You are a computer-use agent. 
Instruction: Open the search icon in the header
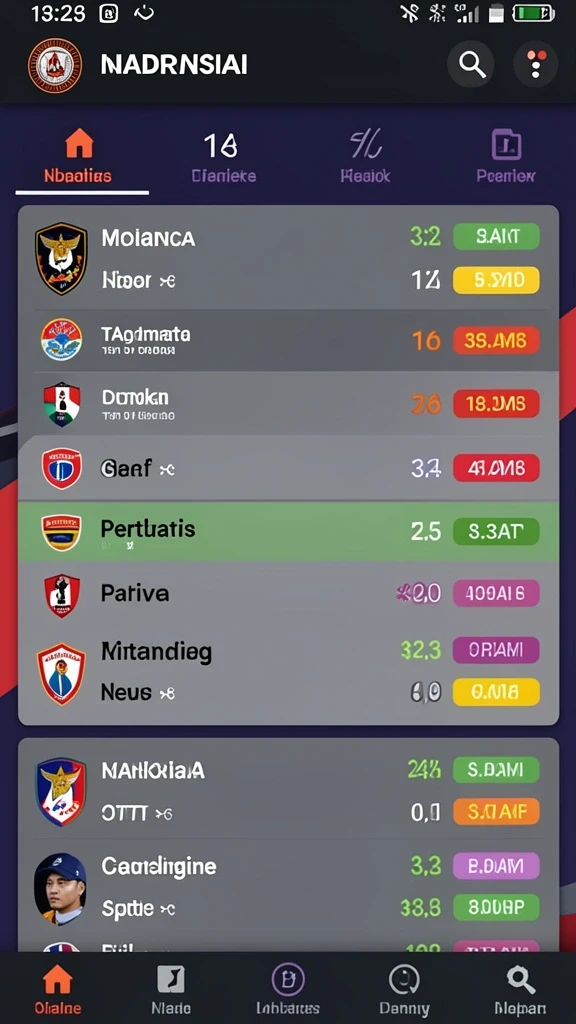pos(470,64)
